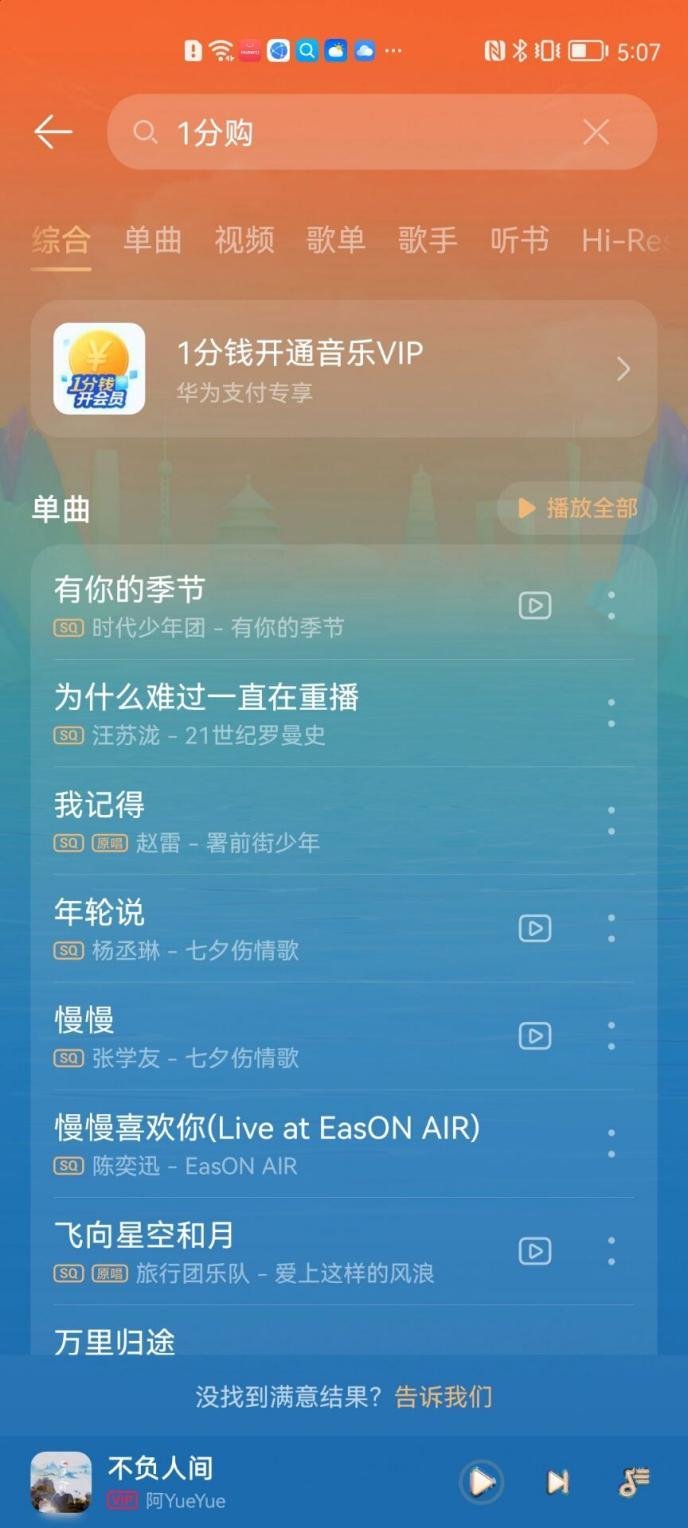Go back with the arrow icon
The width and height of the screenshot is (688, 1528).
point(53,132)
